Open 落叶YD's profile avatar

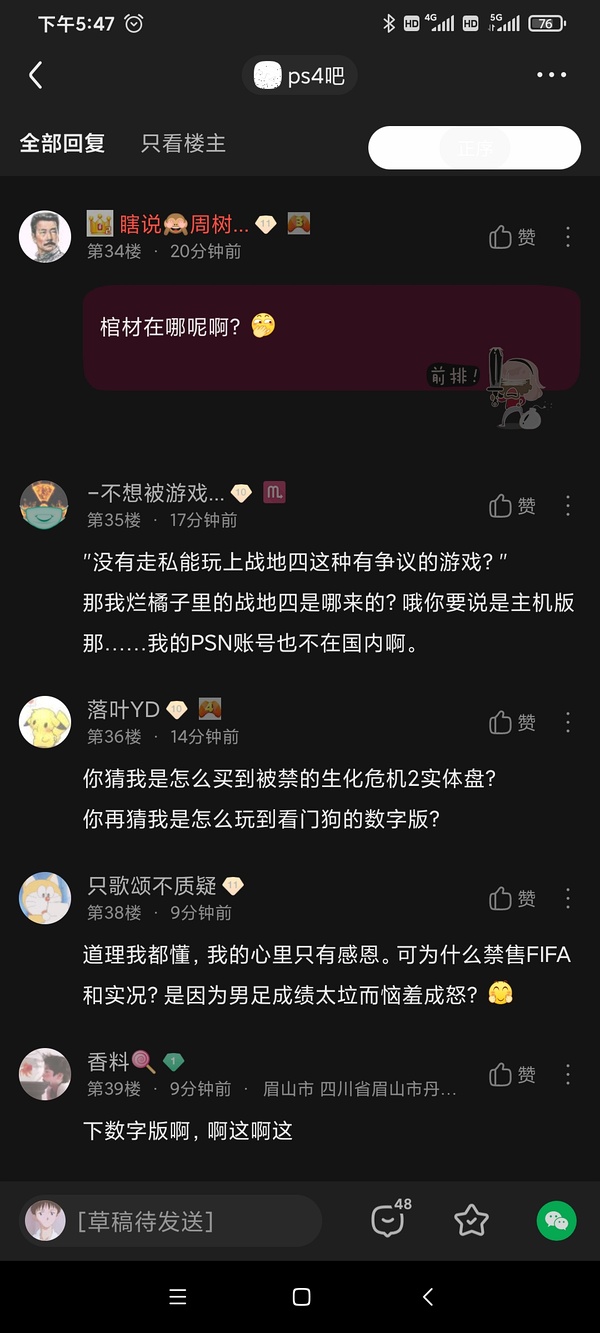coord(45,722)
